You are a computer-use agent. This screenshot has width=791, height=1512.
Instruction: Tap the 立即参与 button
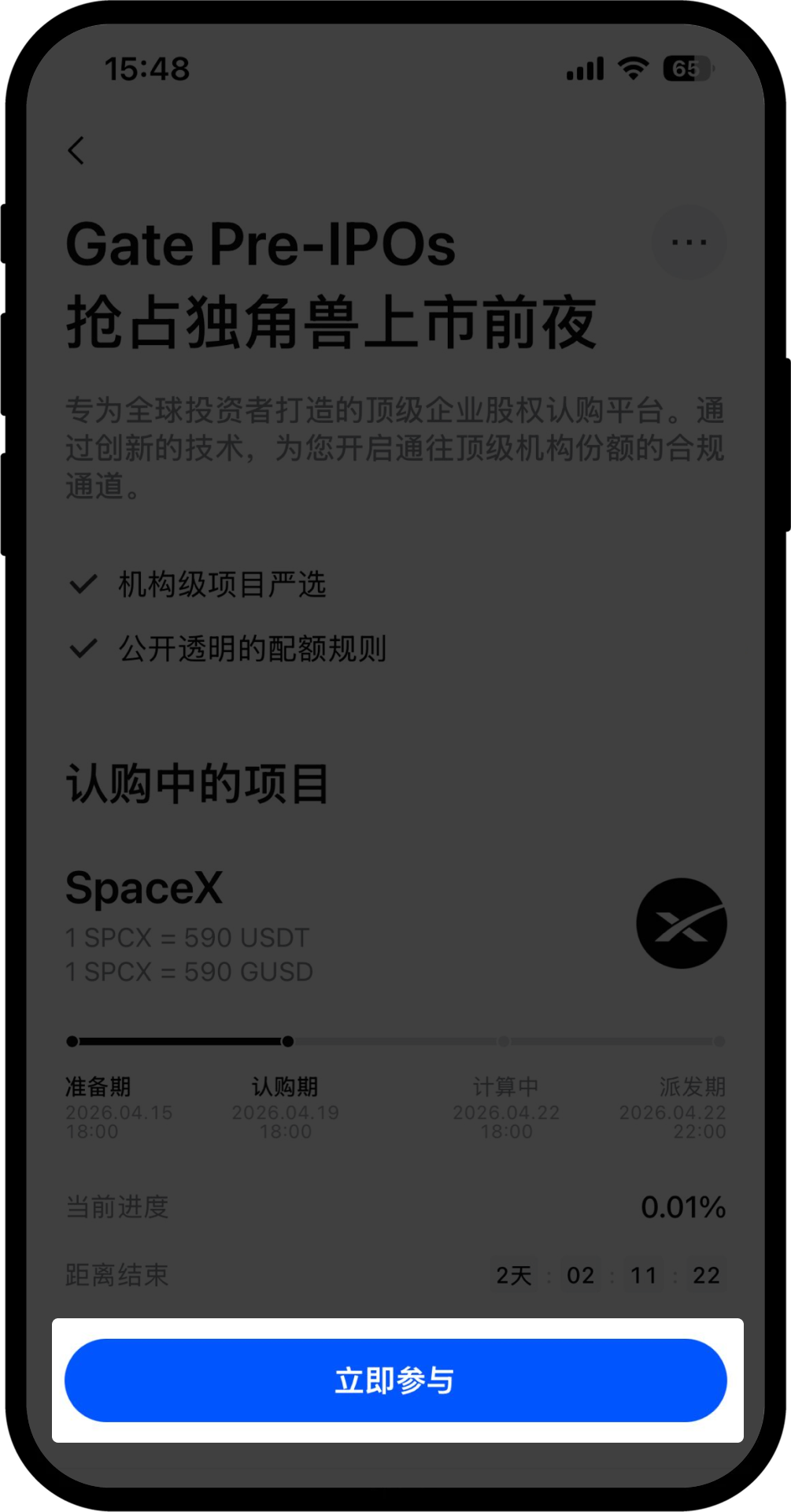(395, 1380)
